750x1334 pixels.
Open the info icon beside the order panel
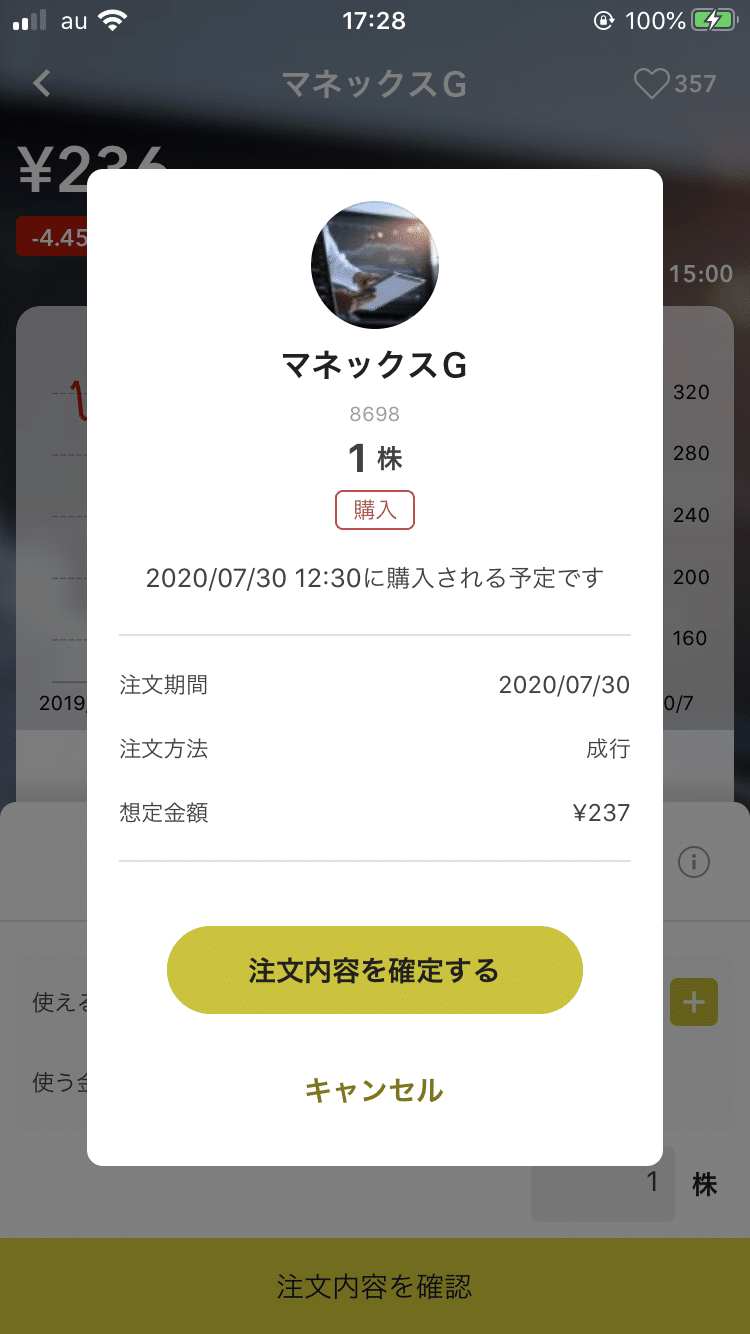694,861
